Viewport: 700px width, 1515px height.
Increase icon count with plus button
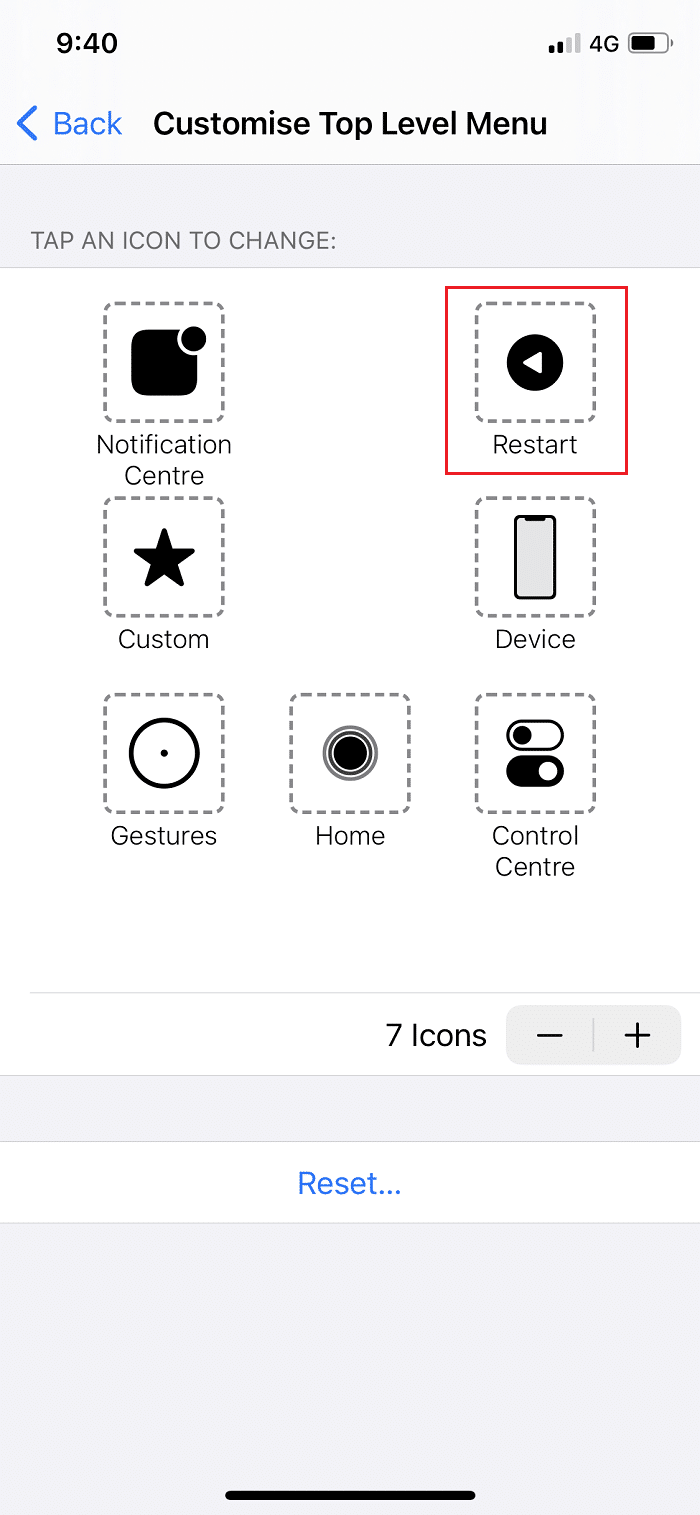point(637,1036)
